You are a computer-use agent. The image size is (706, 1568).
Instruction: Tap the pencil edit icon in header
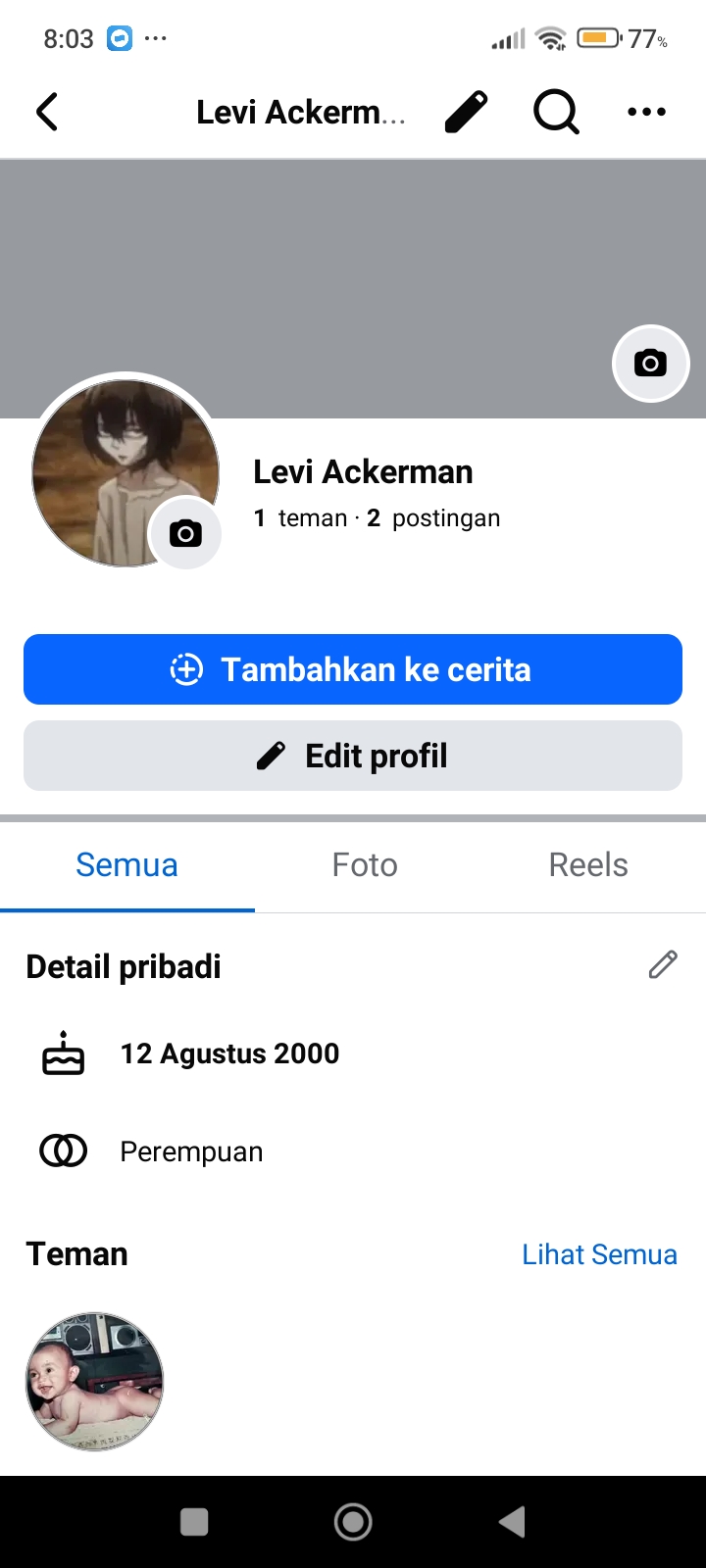click(x=466, y=112)
